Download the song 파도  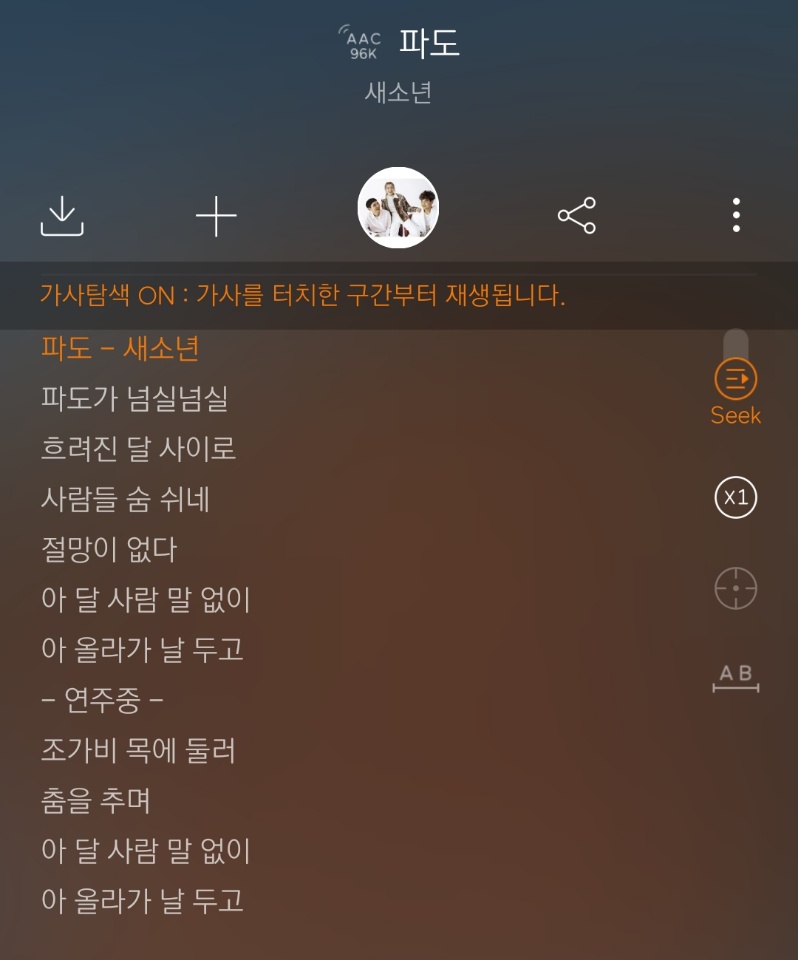click(62, 215)
